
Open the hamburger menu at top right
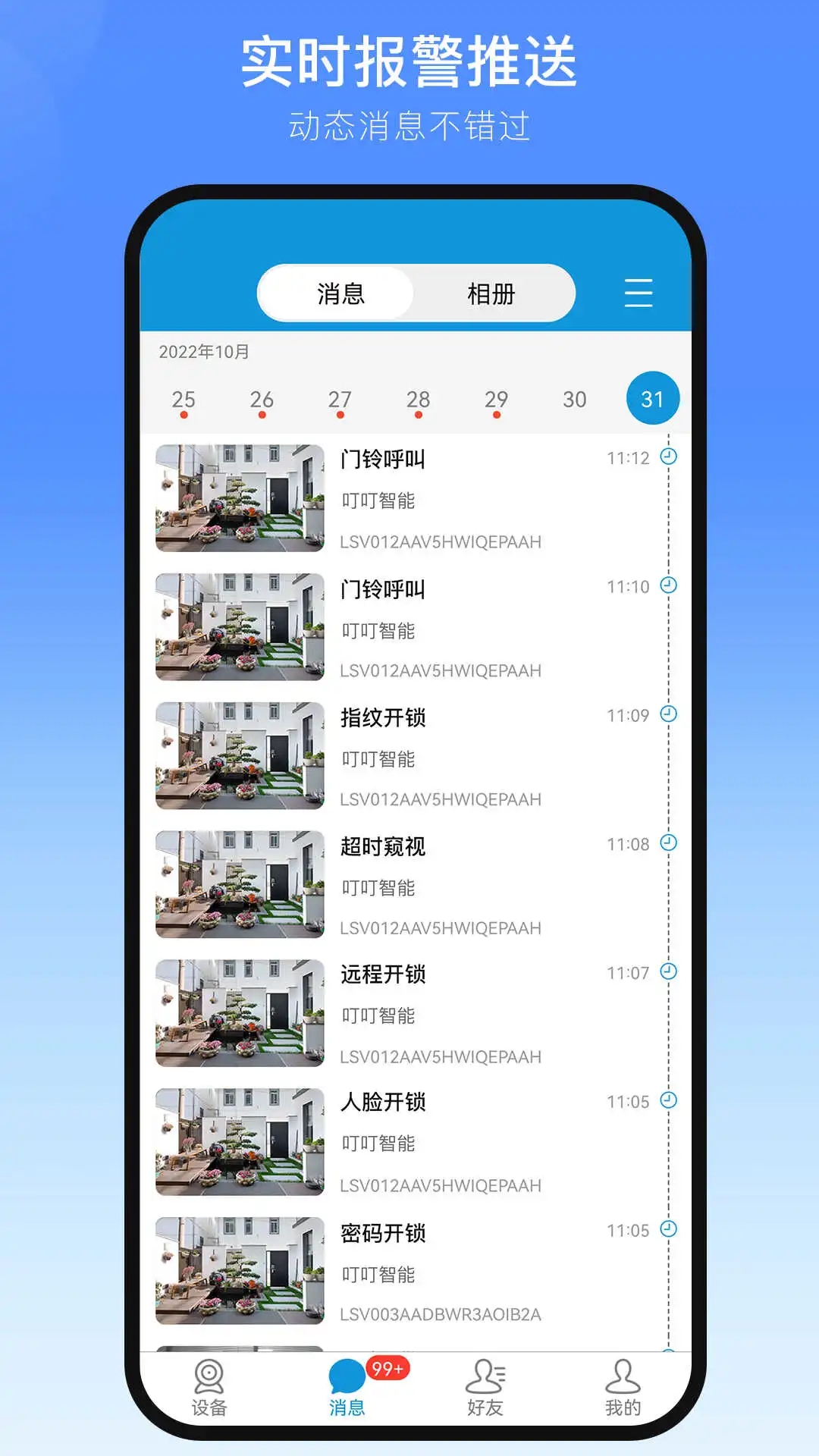pyautogui.click(x=638, y=294)
